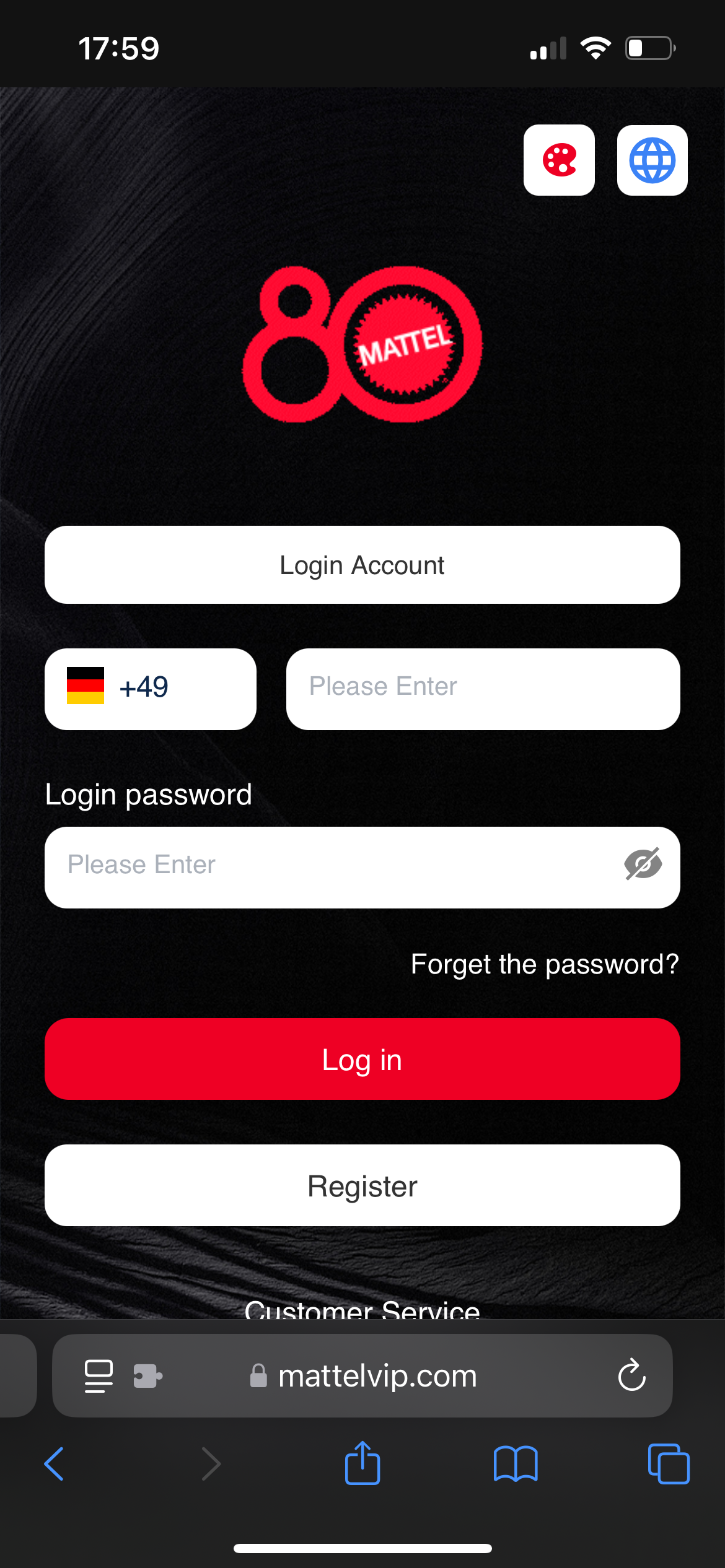
Task: Show all open Safari tabs
Action: 668,1464
